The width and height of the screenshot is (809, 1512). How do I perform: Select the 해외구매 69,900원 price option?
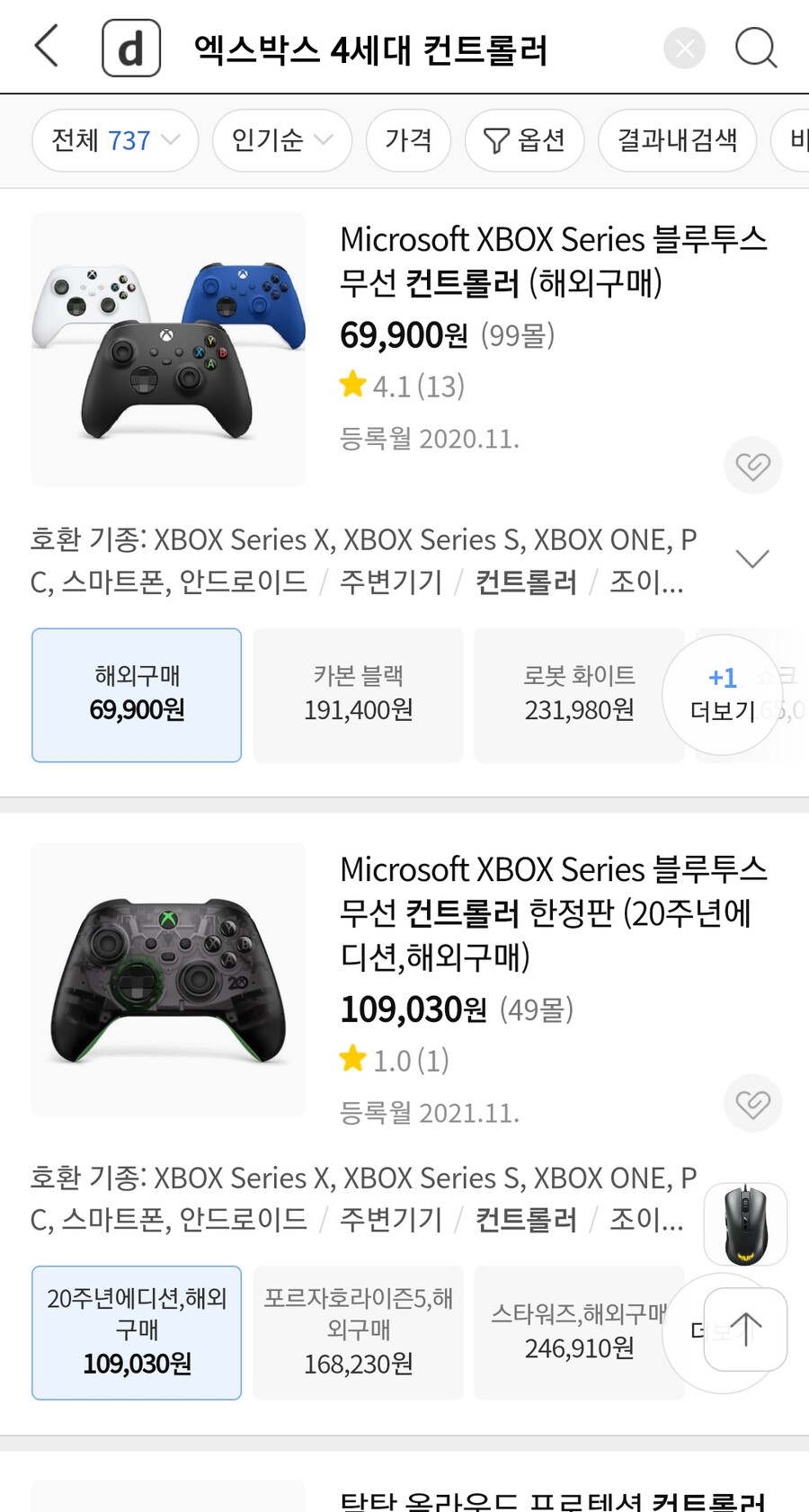pyautogui.click(x=136, y=694)
